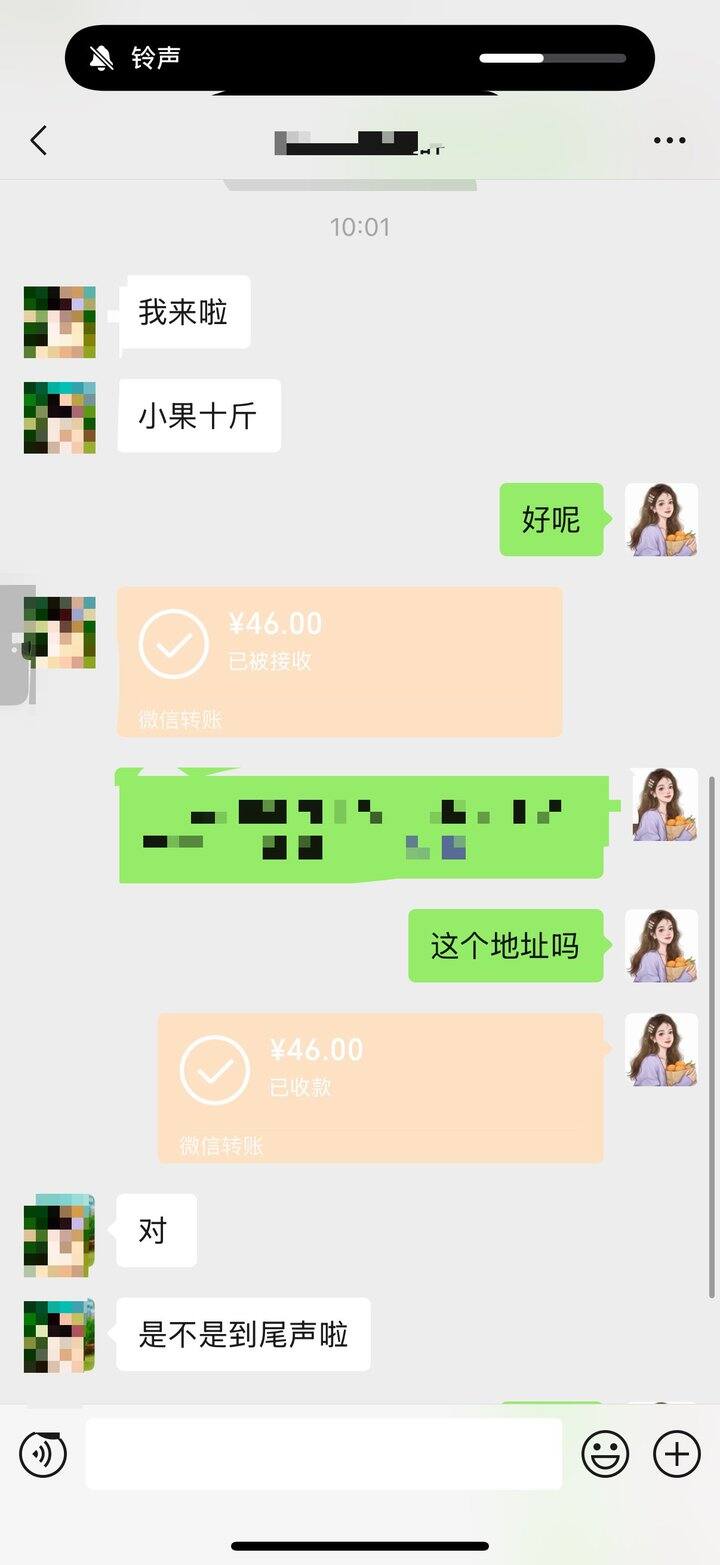Viewport: 720px width, 1565px height.
Task: Select the '小果十斤' message bubble
Action: [198, 416]
